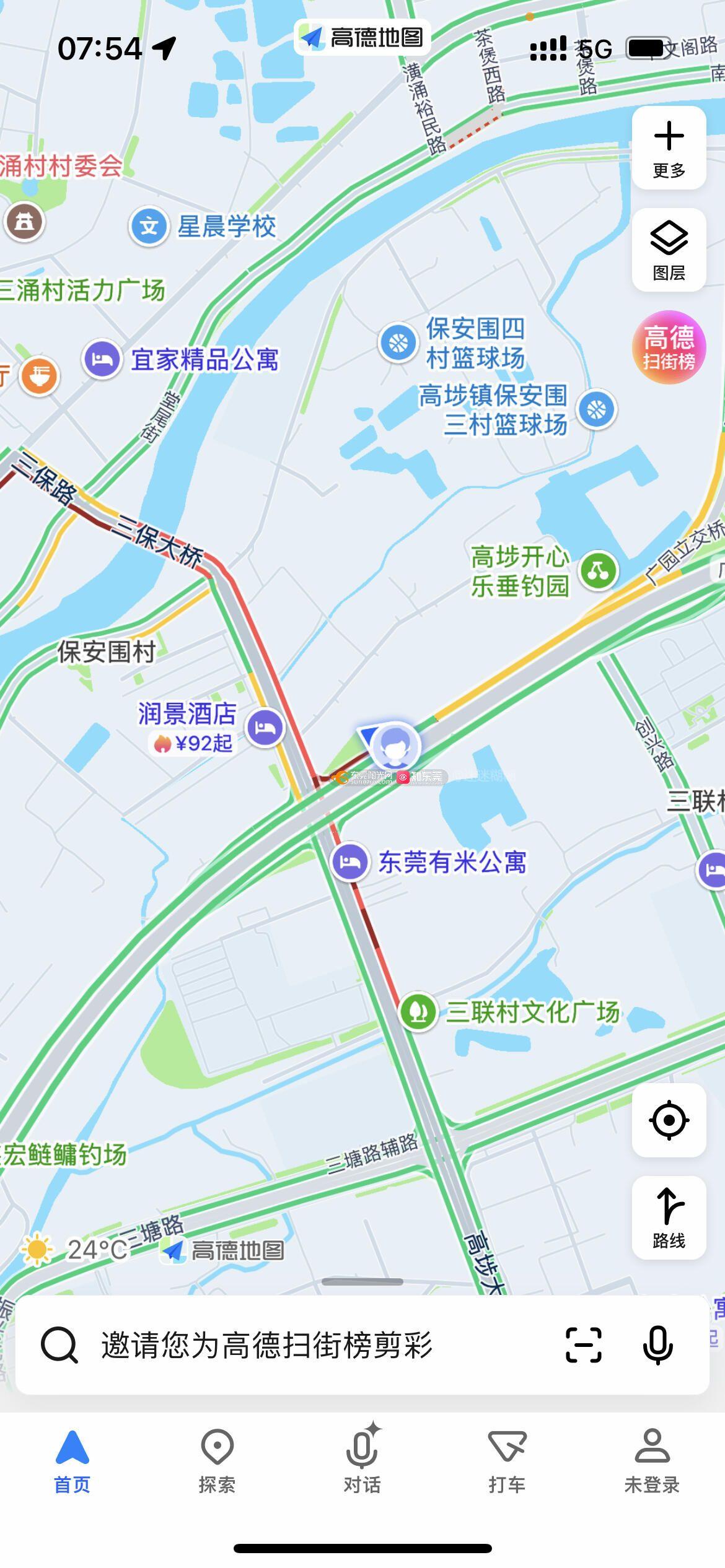Select the 东莞有米公寓 marker
This screenshot has height=1568, width=725.
349,862
